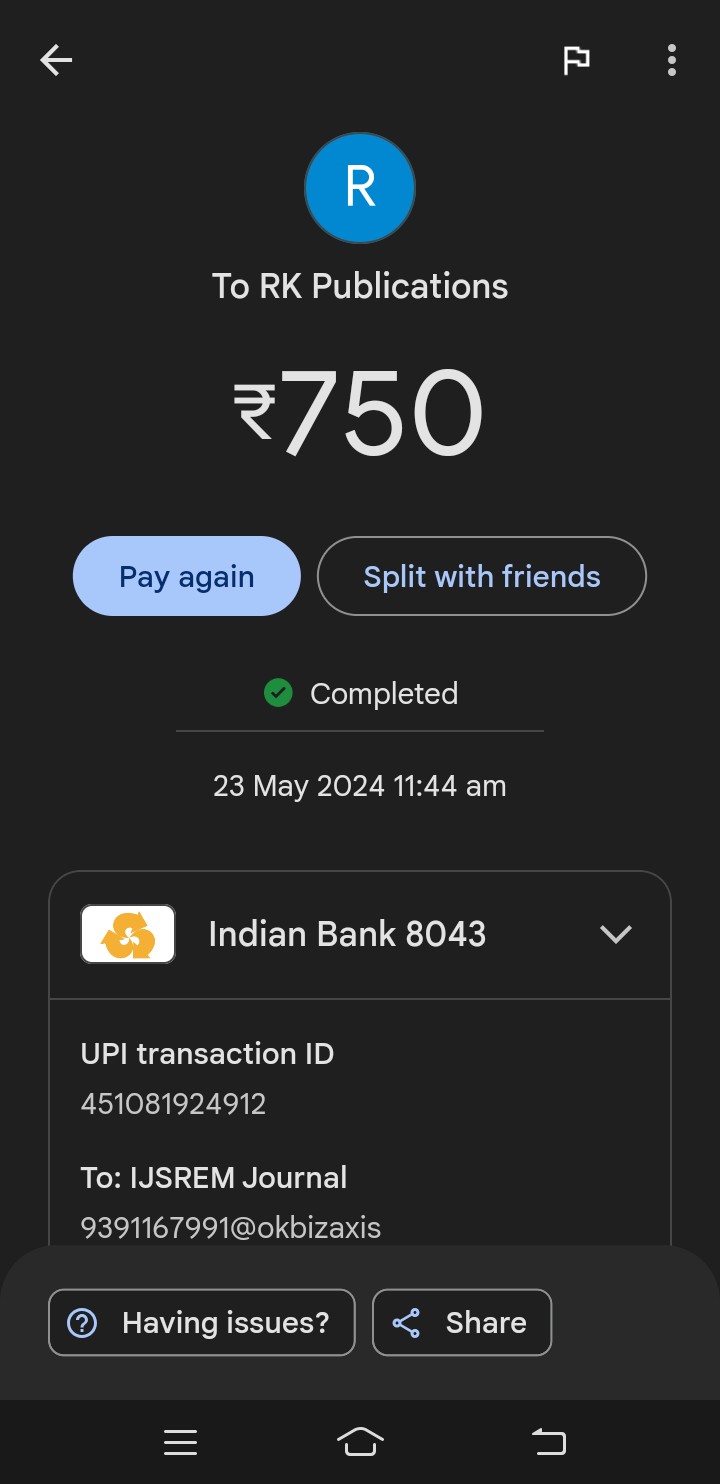Viewport: 720px width, 1484px height.
Task: Tap the Pay again button
Action: 187,576
